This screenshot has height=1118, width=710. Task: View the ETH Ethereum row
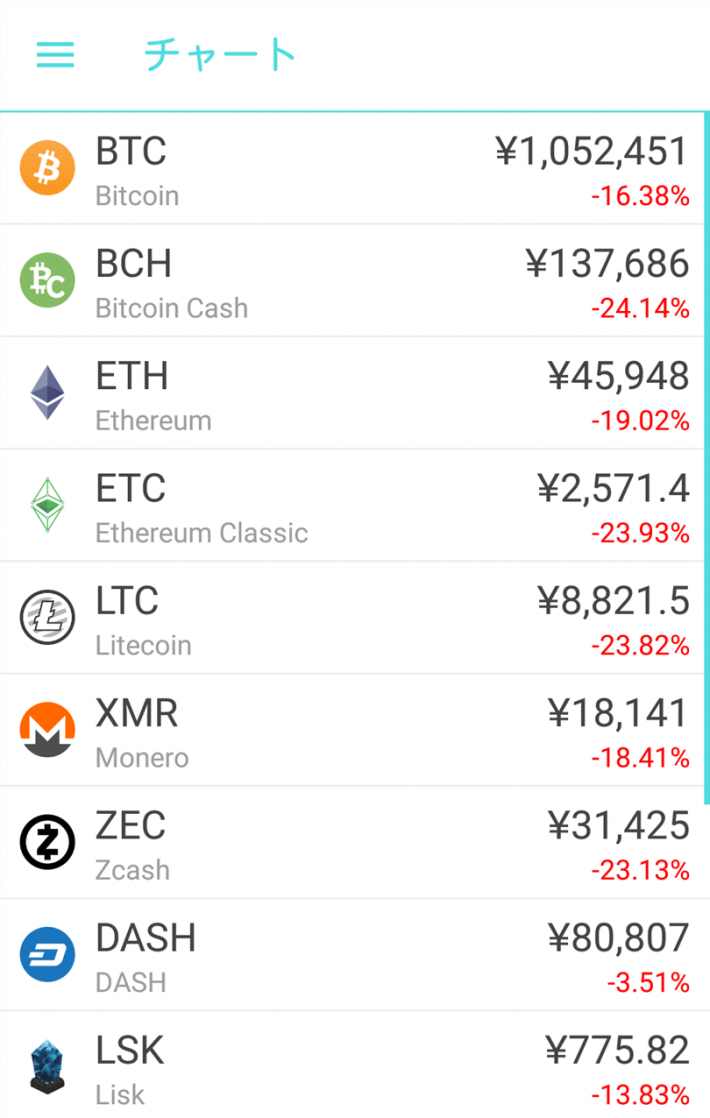[x=354, y=393]
